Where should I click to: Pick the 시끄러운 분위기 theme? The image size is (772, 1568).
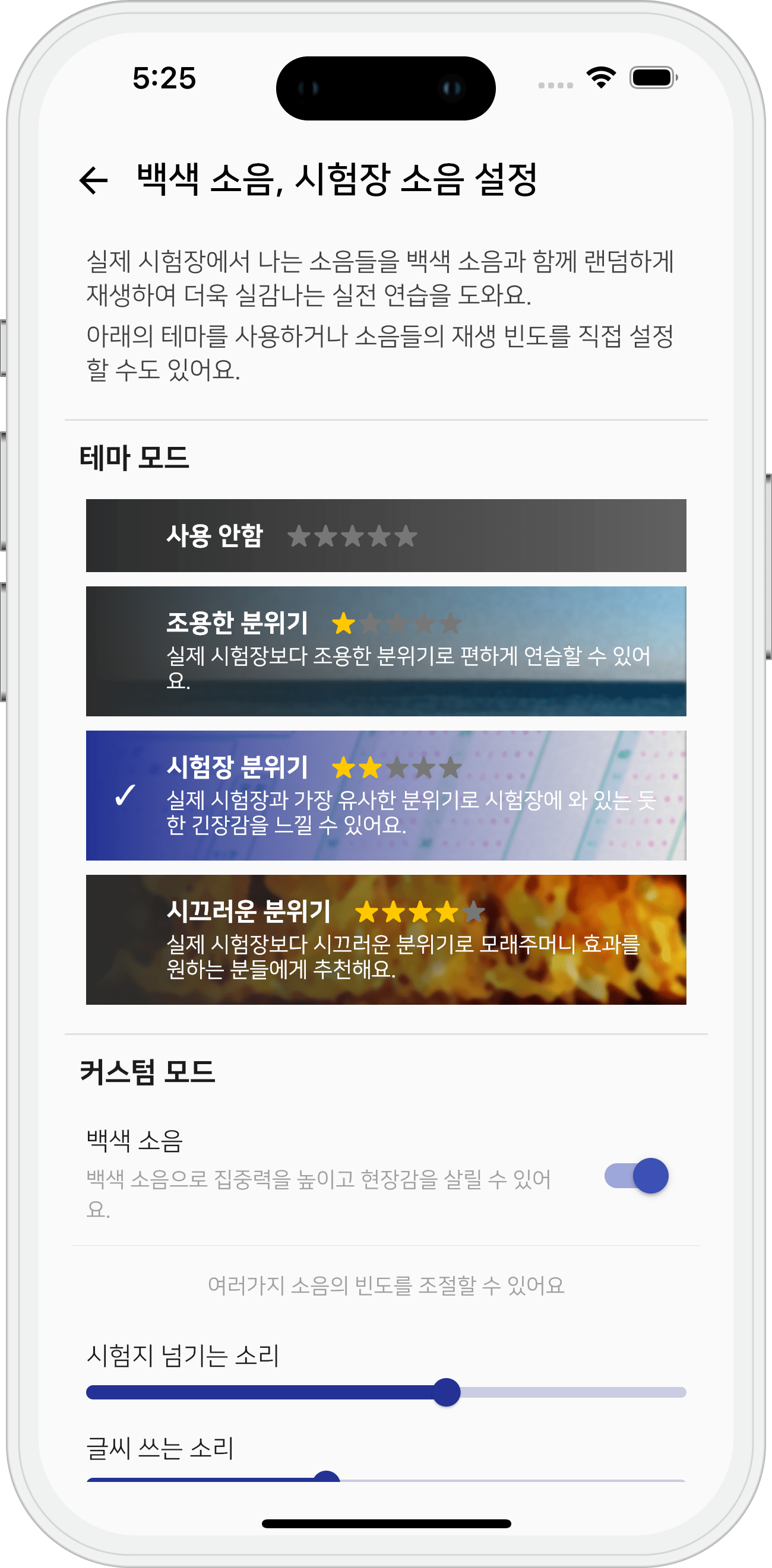(385, 939)
